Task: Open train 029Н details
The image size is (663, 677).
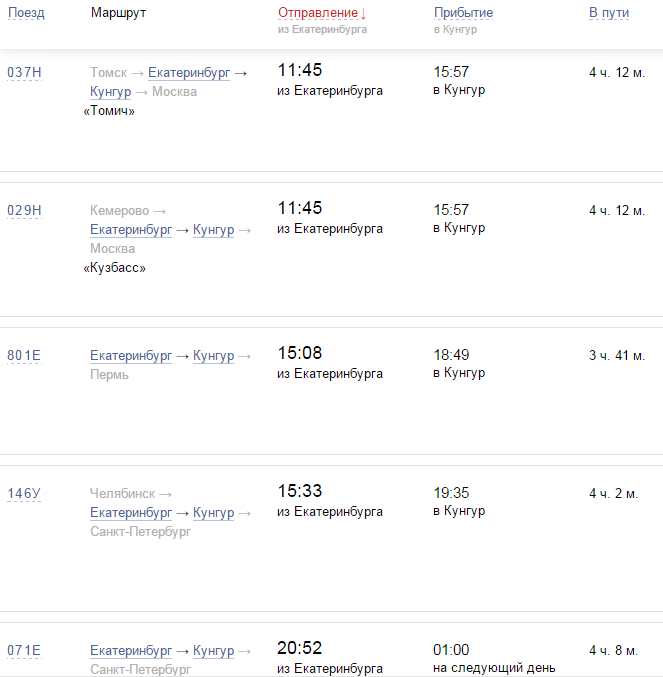Action: (24, 211)
